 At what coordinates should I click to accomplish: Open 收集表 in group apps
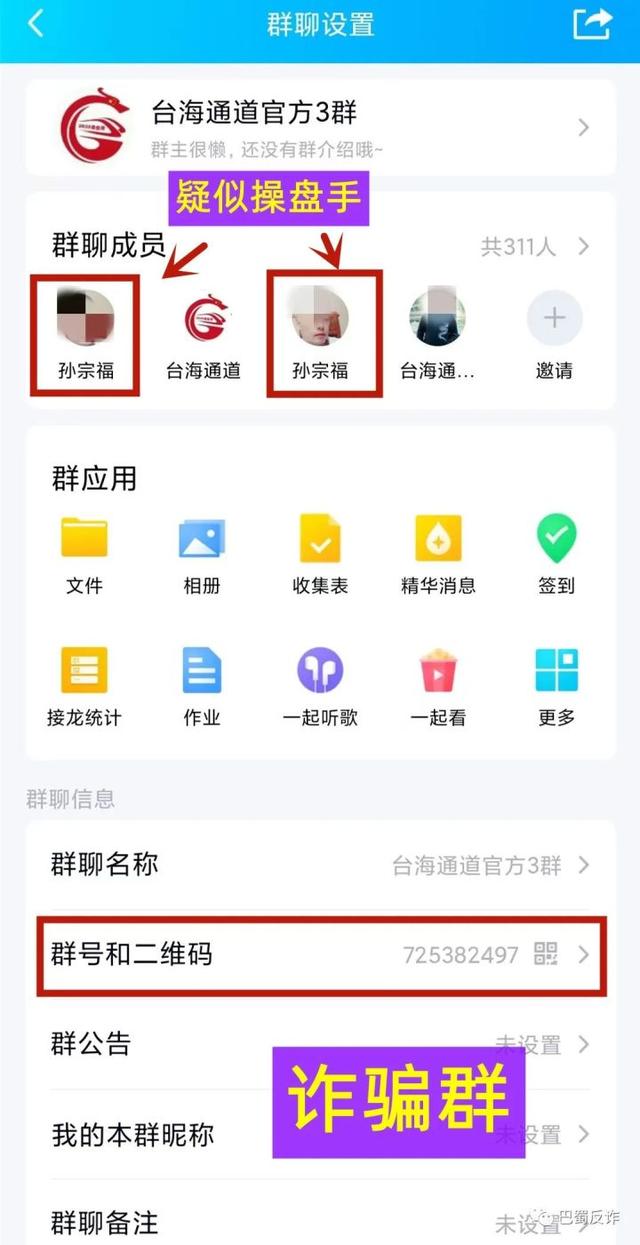tap(320, 554)
